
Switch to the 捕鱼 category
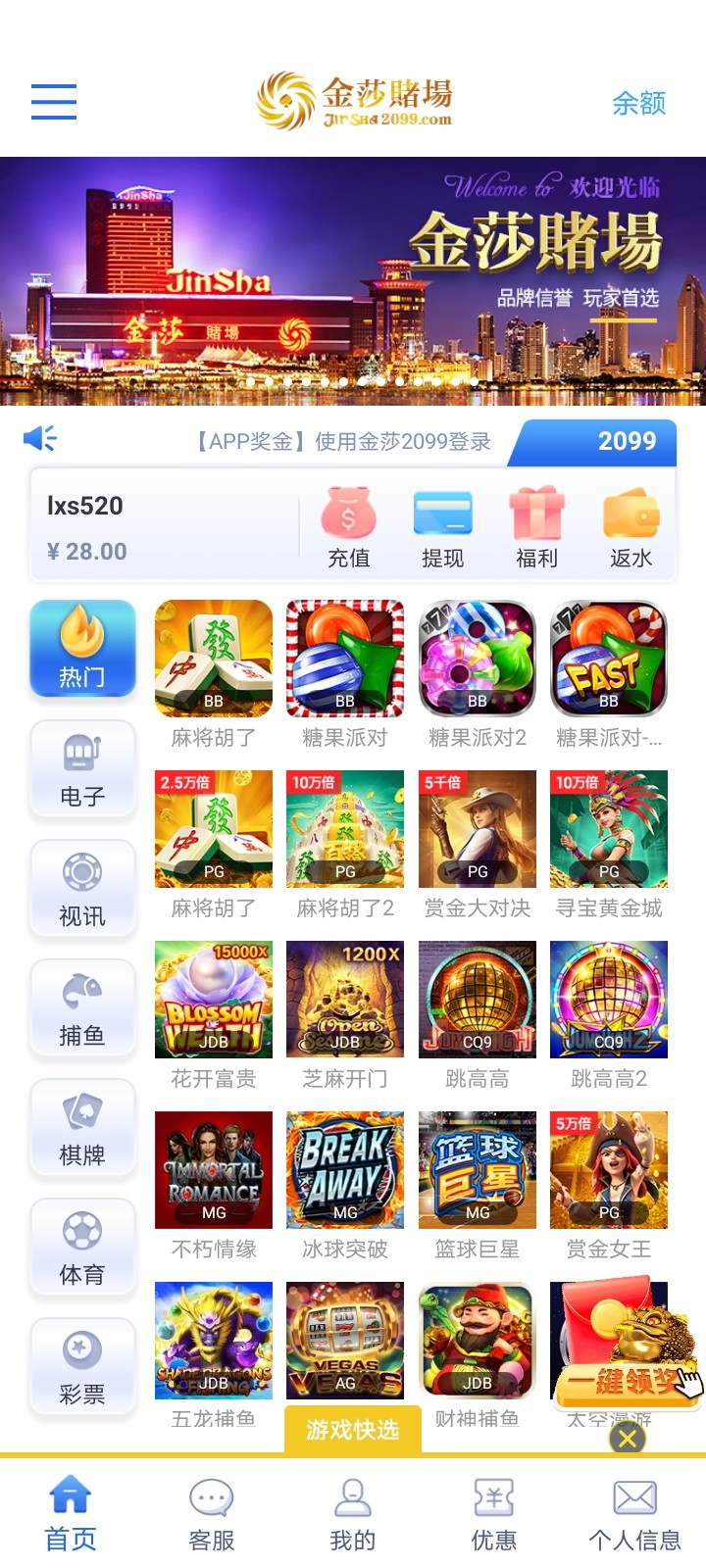82,1008
